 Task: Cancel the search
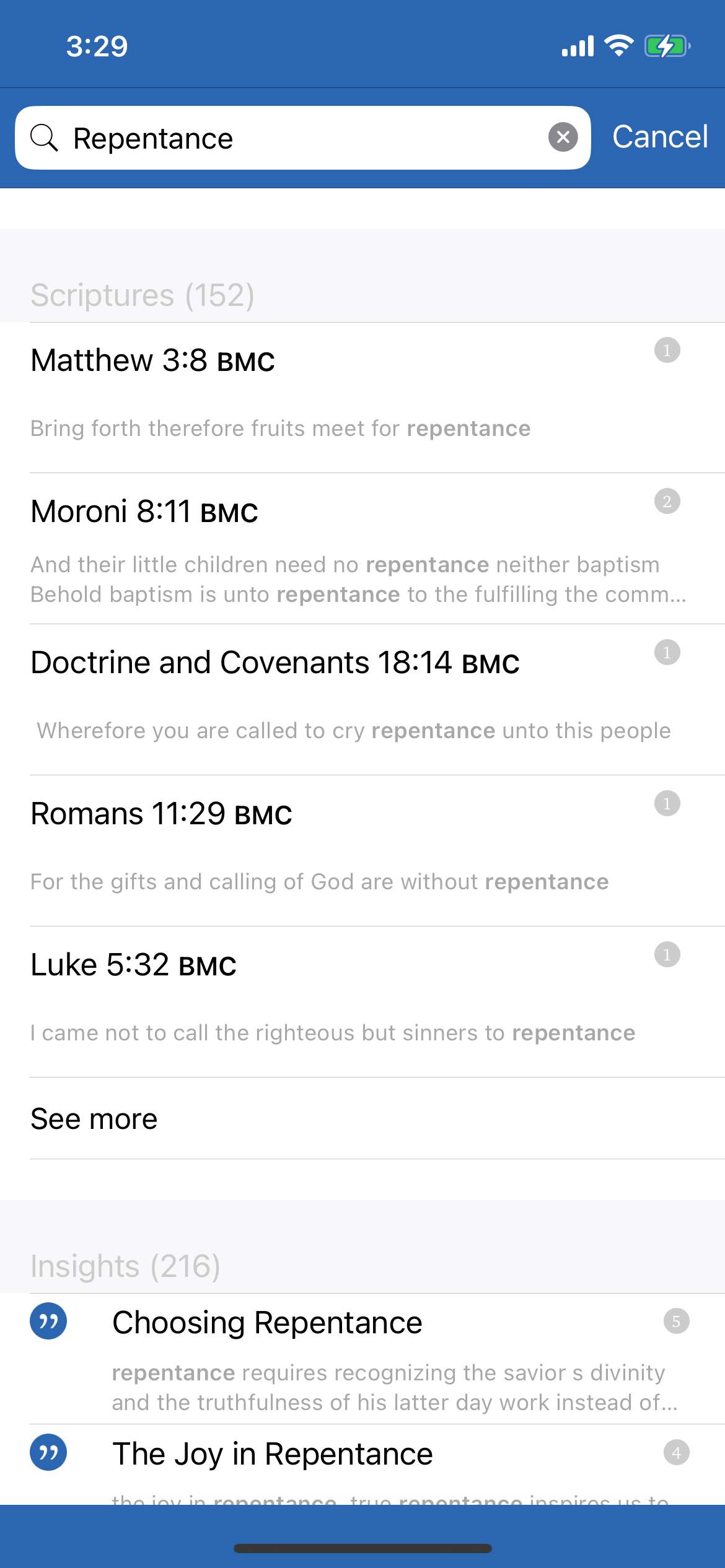(x=659, y=137)
